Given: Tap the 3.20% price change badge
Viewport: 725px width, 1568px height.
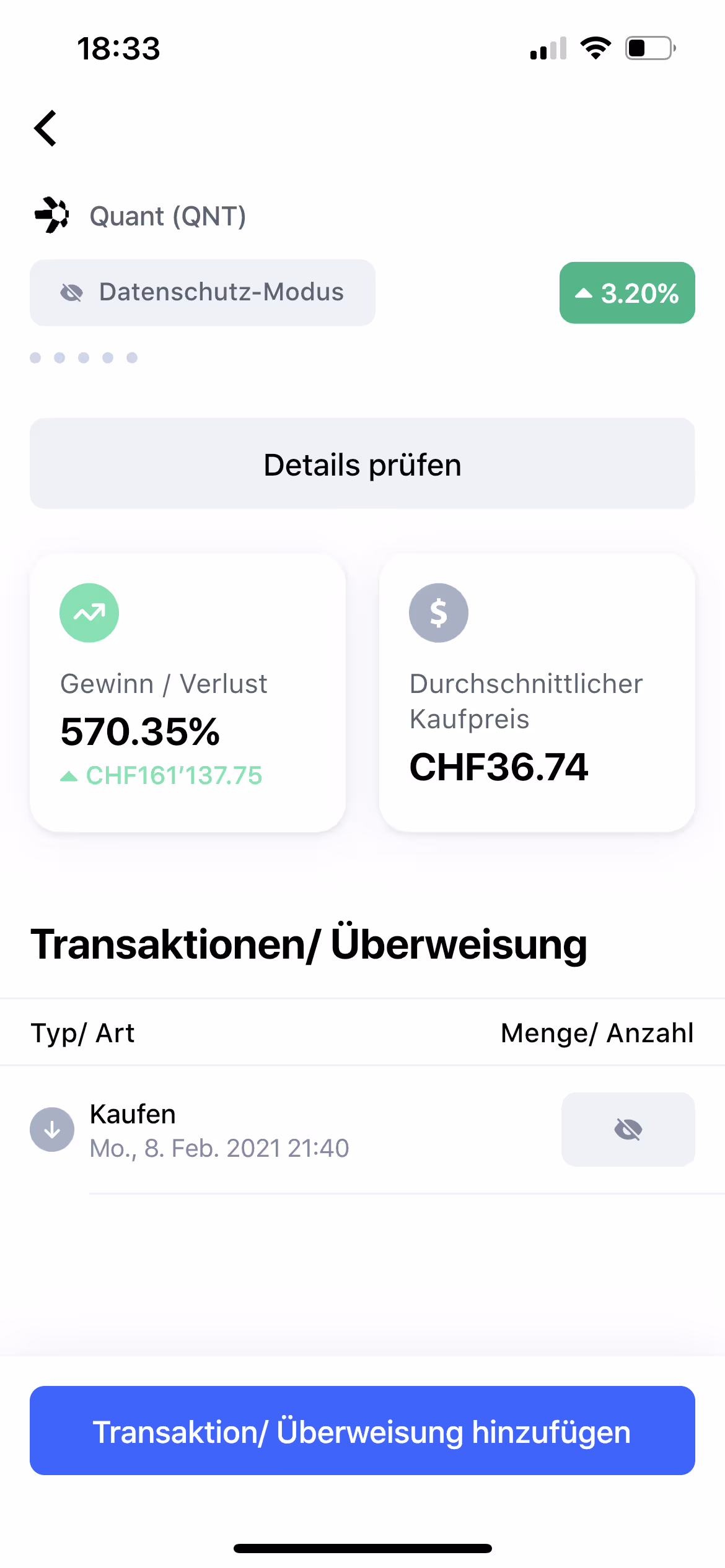Looking at the screenshot, I should 626,293.
